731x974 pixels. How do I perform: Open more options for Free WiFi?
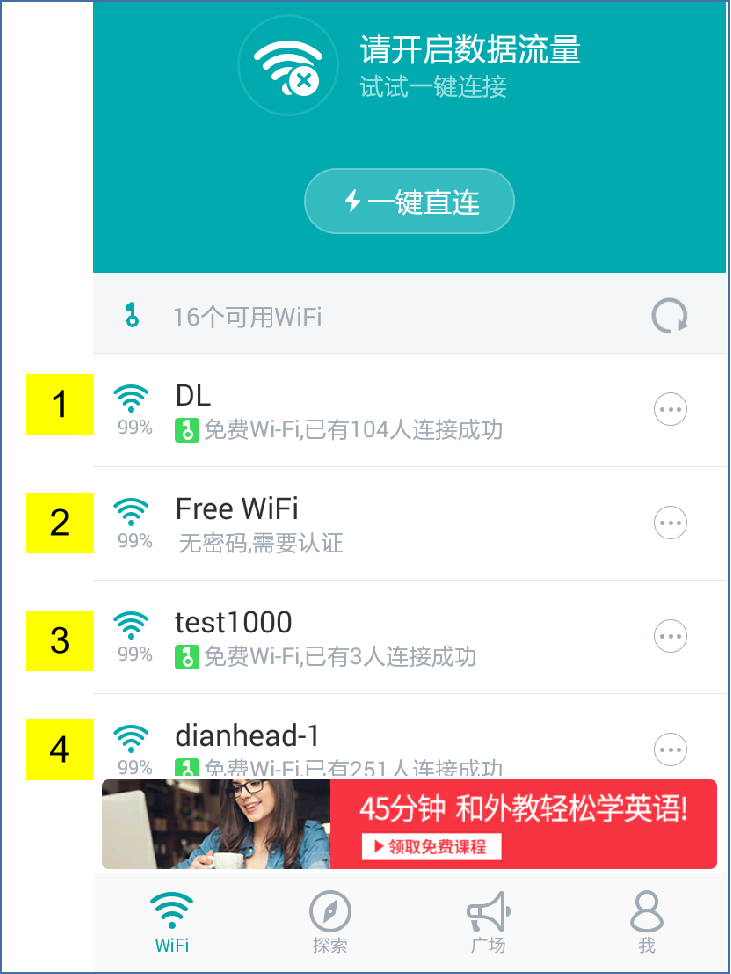point(670,523)
